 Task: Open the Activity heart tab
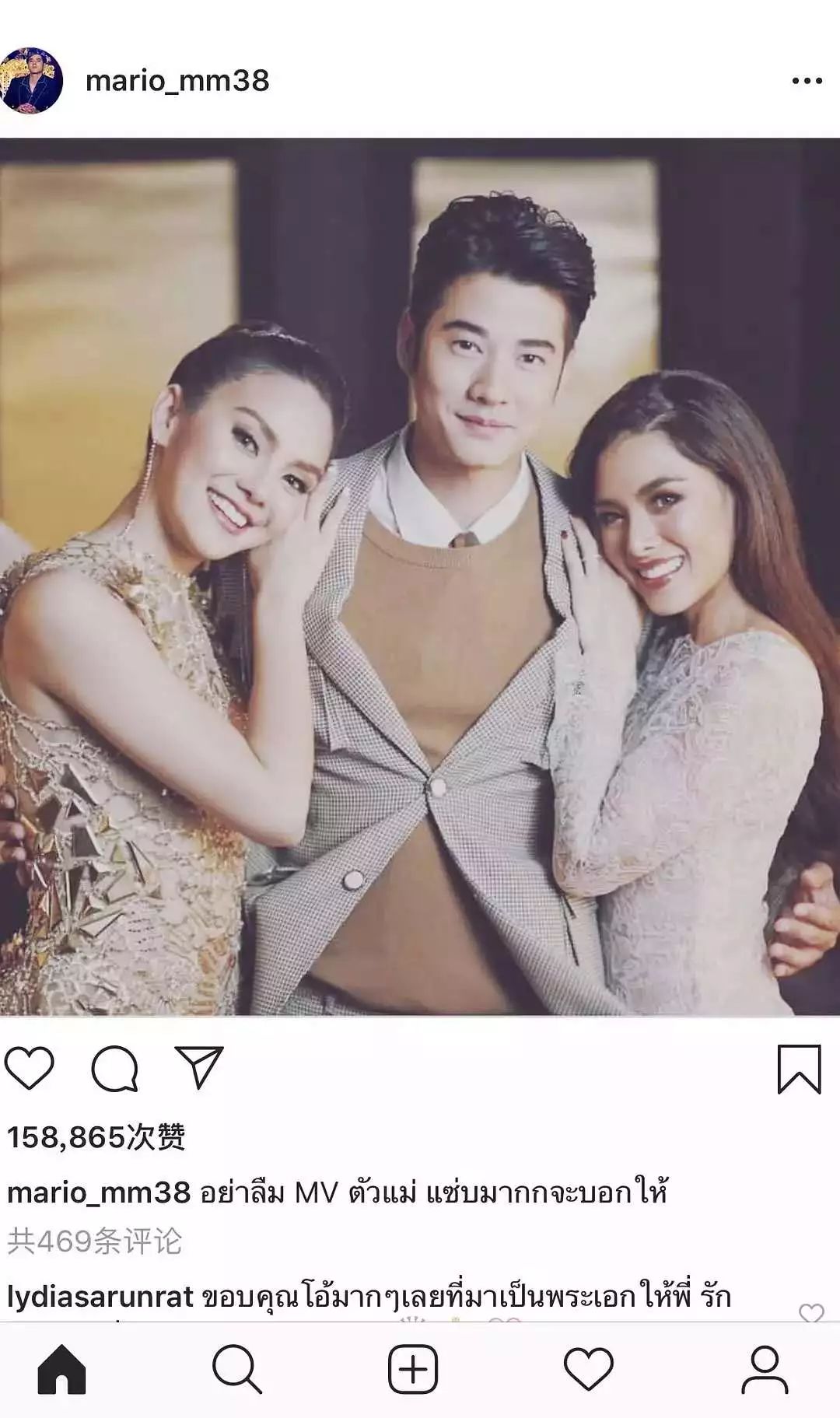[x=588, y=1370]
